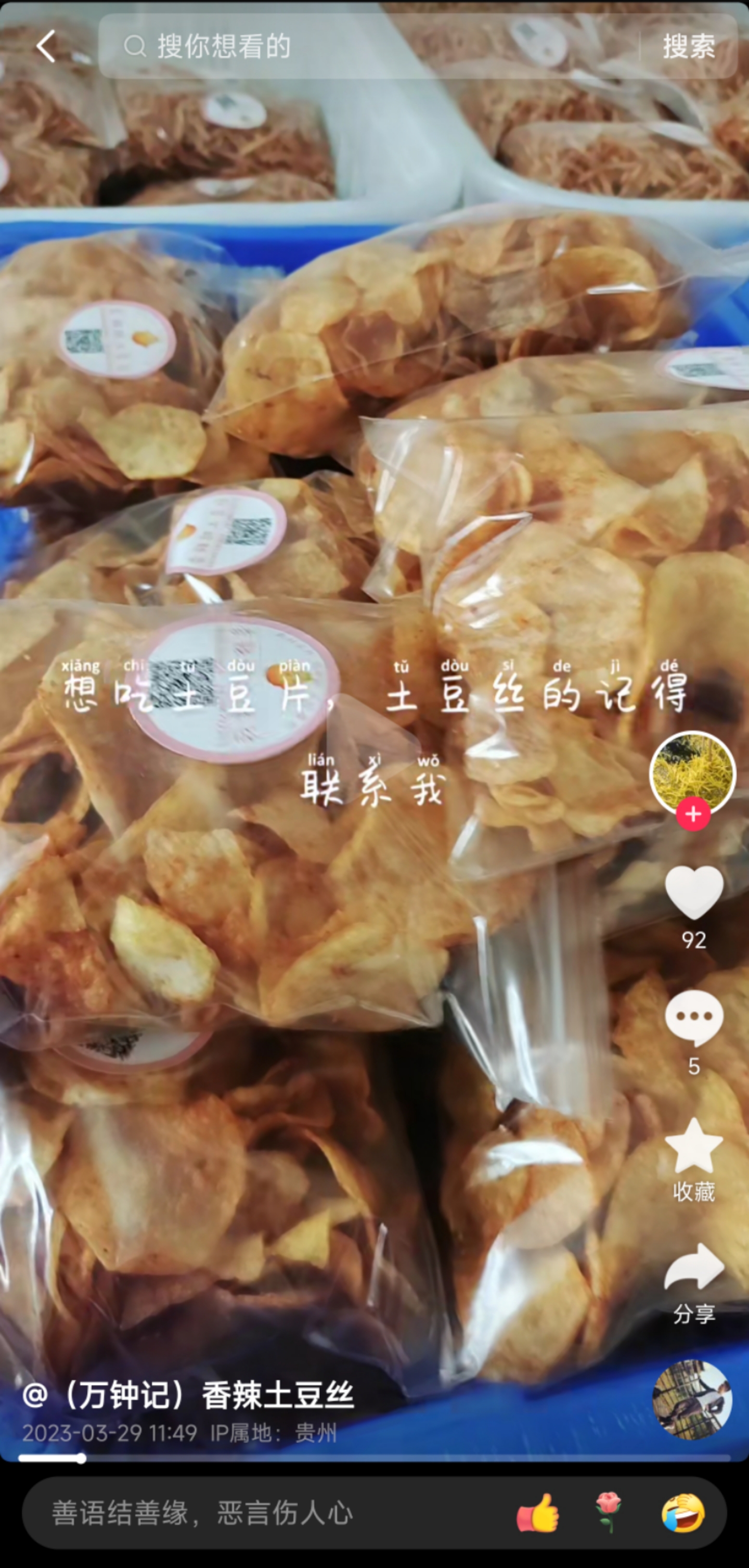
Task: Send the rose emoji reaction
Action: click(609, 1513)
